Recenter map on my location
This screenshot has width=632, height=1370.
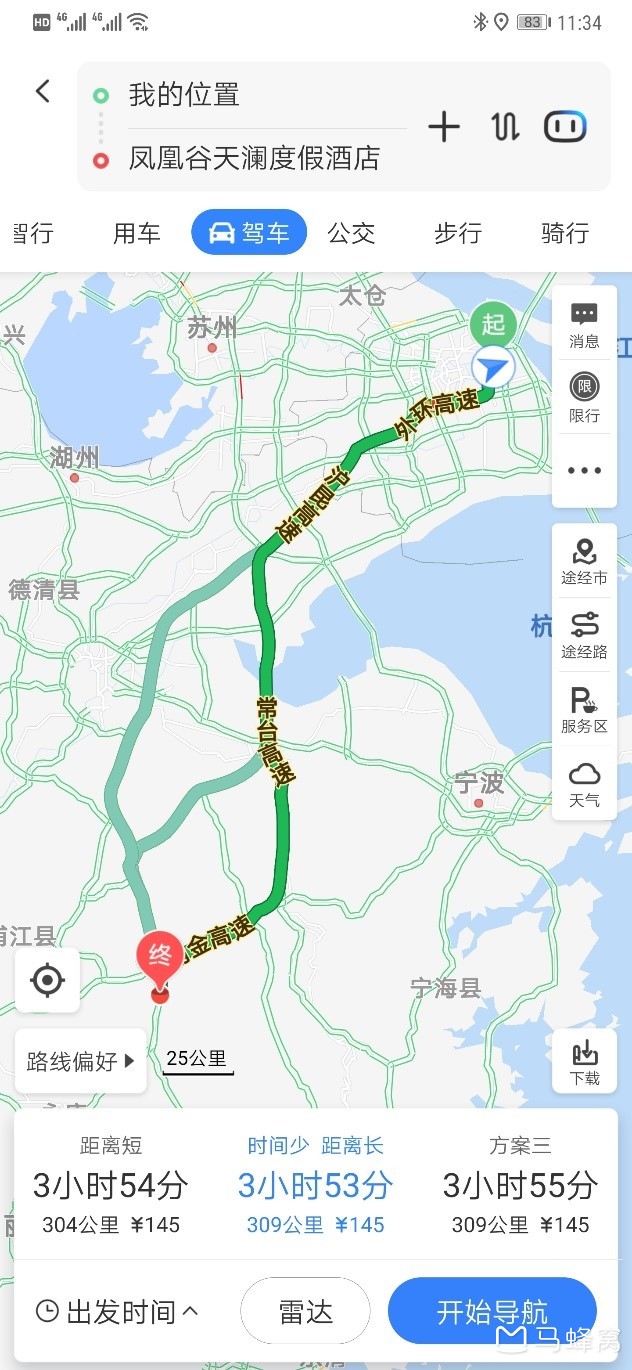(47, 980)
